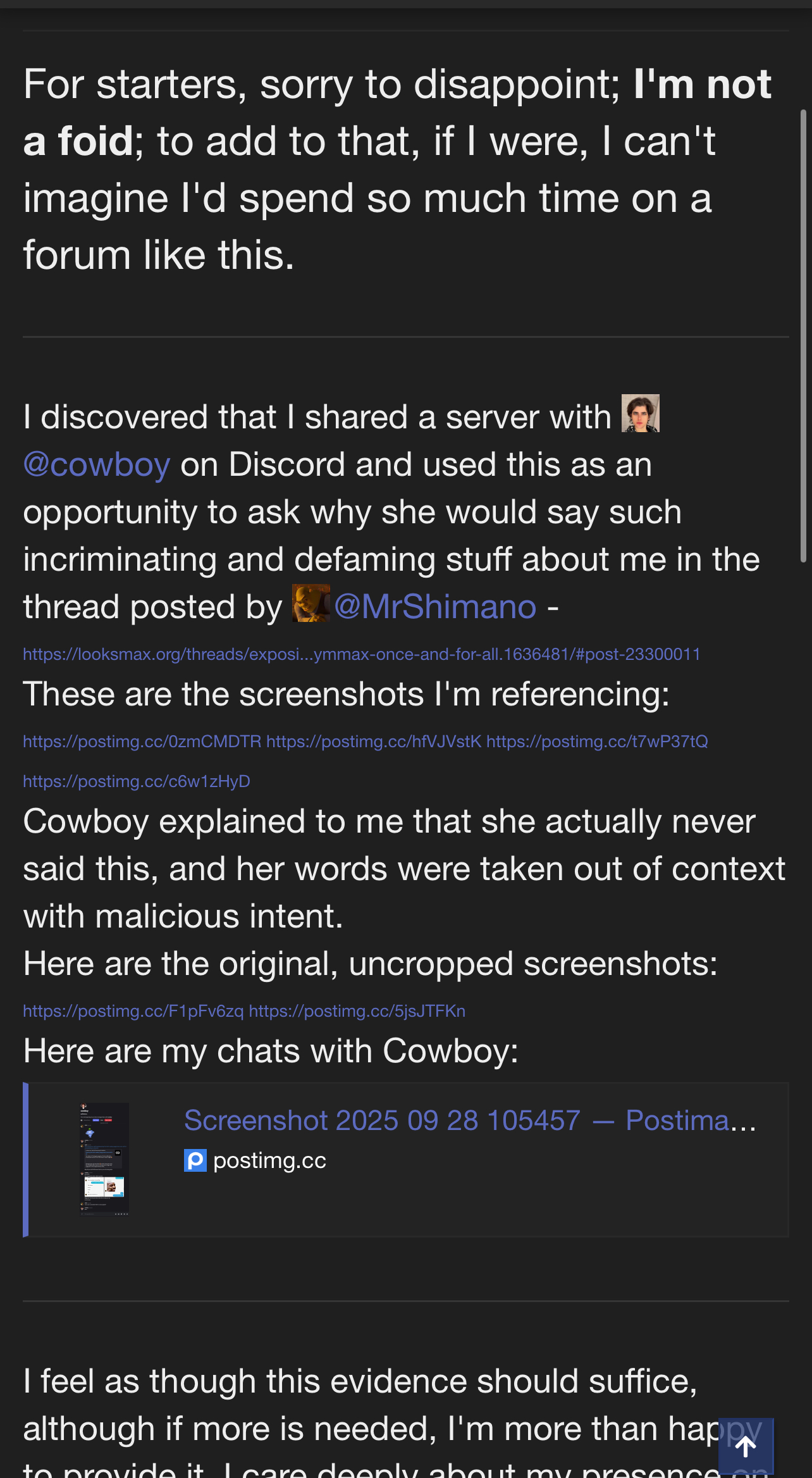
Task: Open postimg link ending c6w1zHyD
Action: (x=137, y=781)
